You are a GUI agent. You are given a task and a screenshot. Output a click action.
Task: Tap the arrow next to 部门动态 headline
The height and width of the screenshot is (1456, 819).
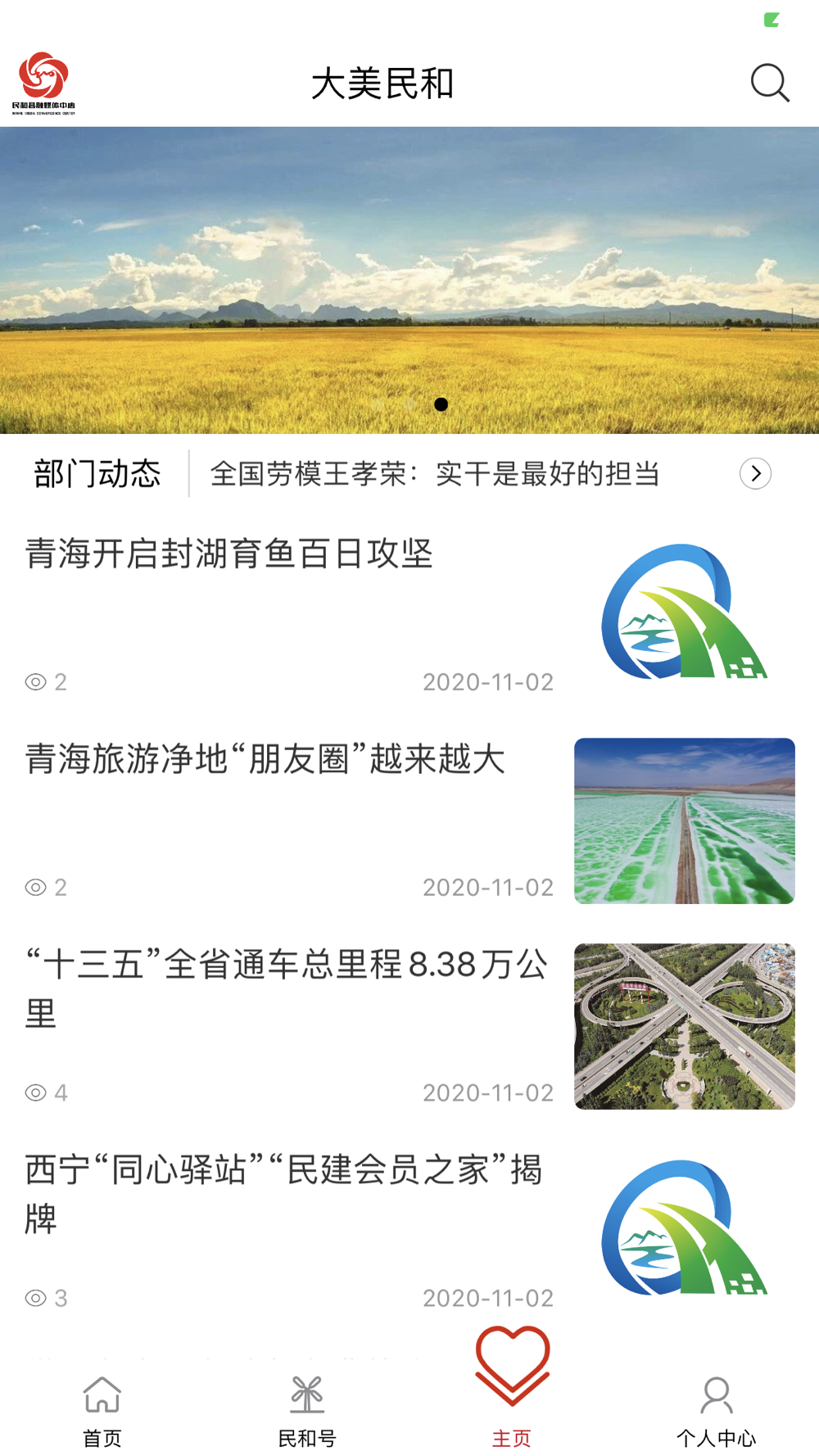[755, 473]
